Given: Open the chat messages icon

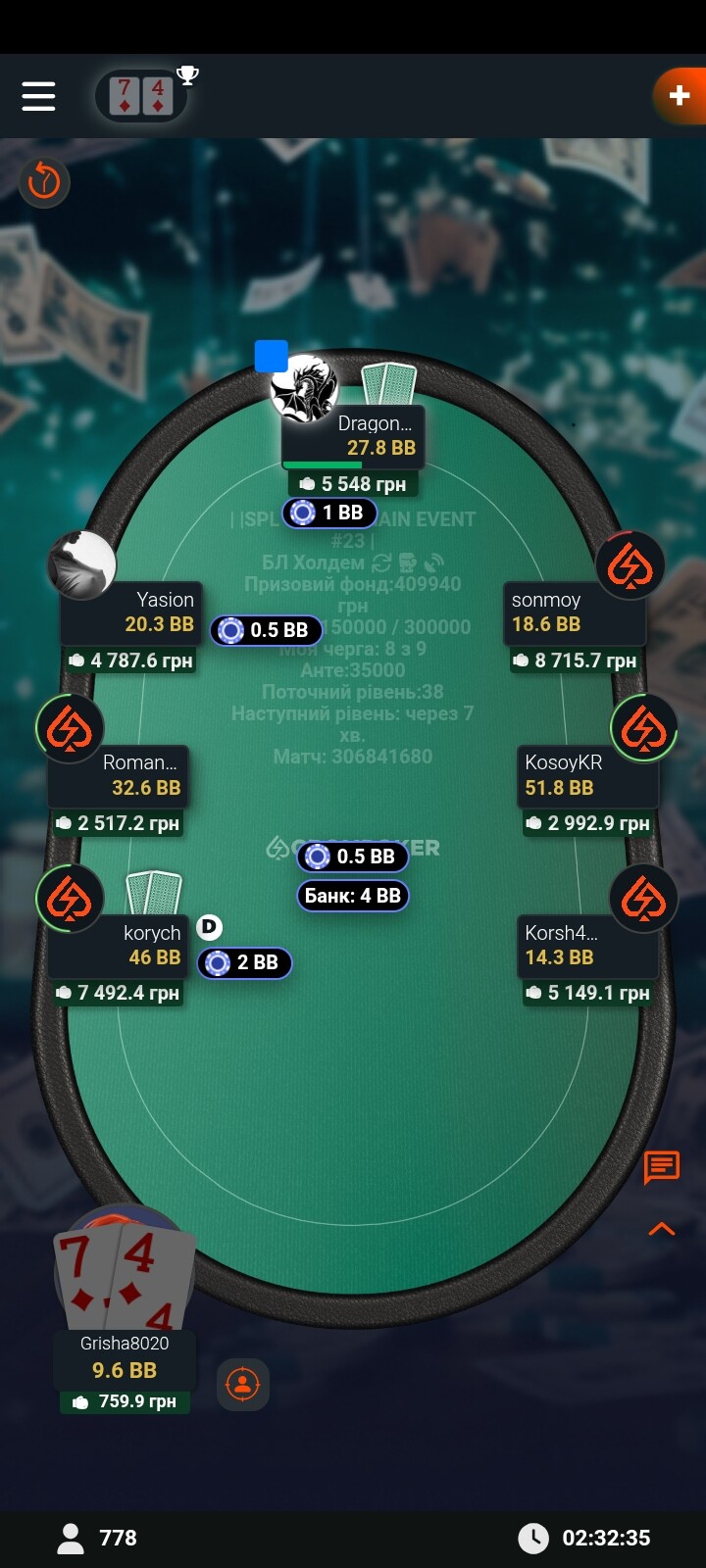Looking at the screenshot, I should point(662,1167).
